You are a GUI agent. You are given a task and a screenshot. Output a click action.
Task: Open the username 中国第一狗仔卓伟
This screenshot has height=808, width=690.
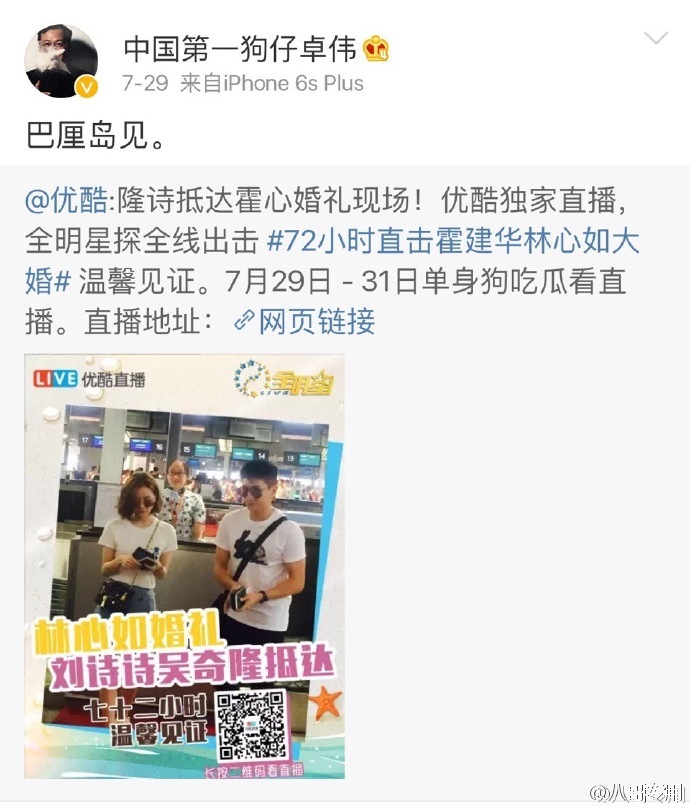239,47
